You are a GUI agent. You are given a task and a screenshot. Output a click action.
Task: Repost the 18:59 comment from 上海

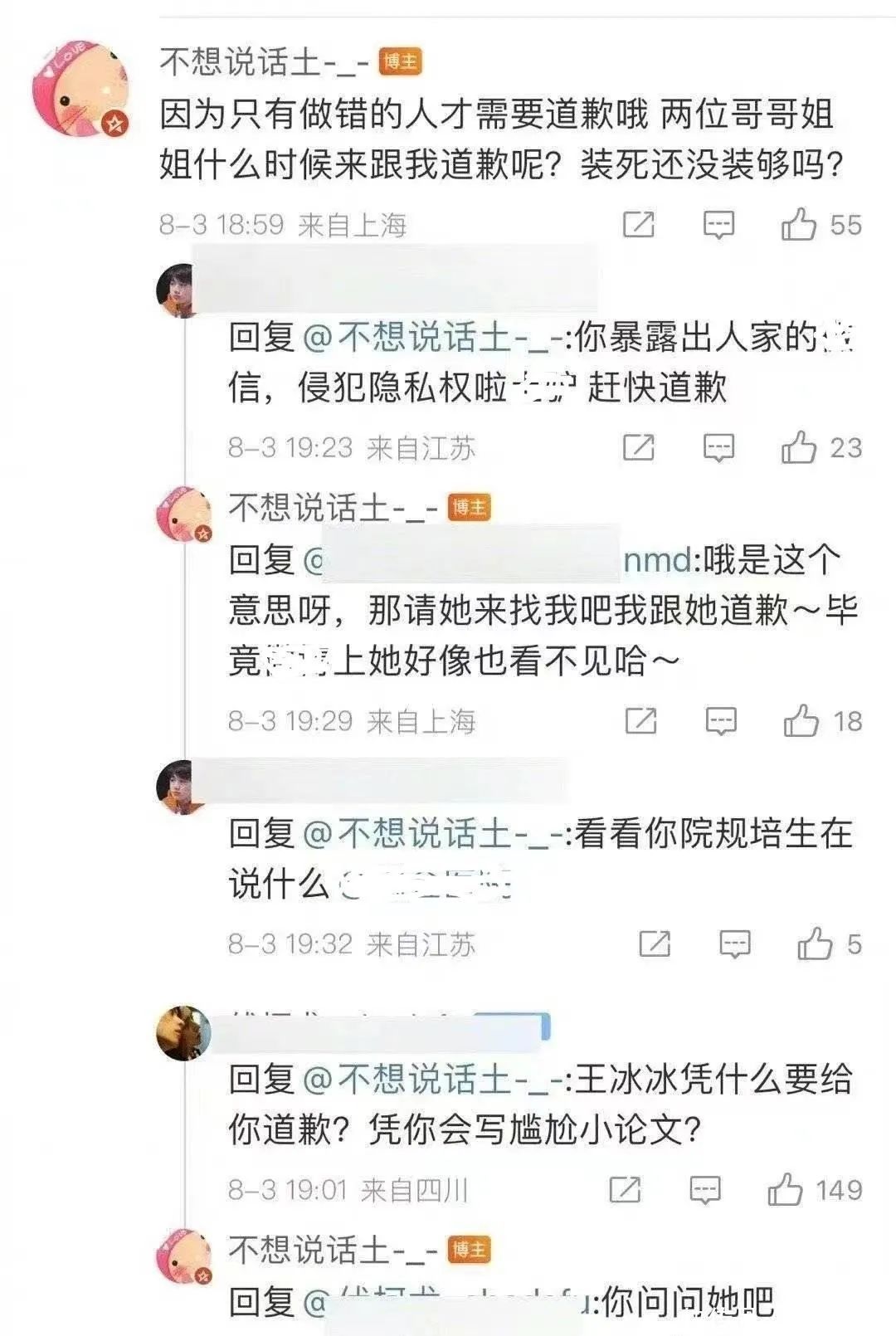tap(639, 224)
